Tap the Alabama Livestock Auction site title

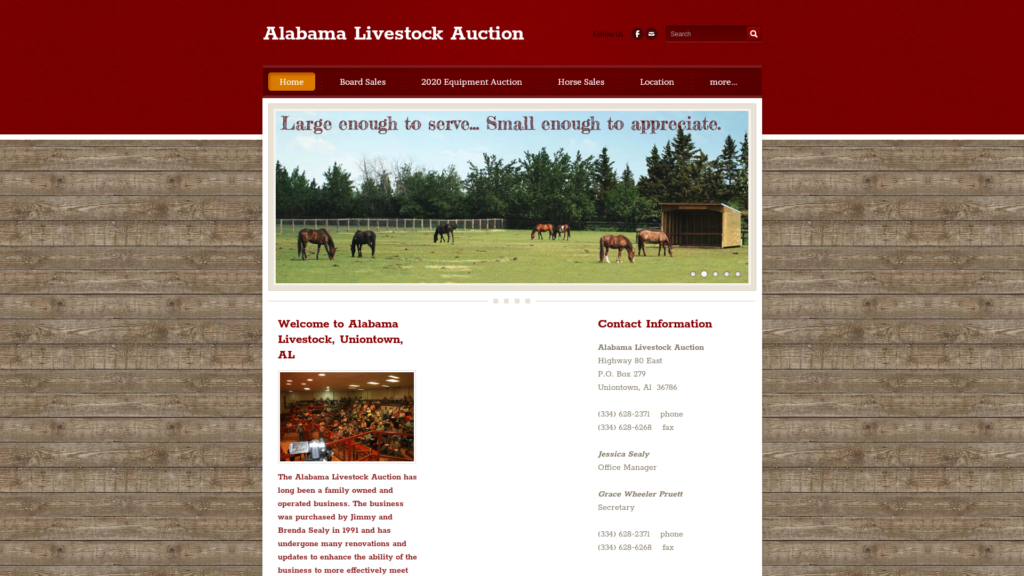pyautogui.click(x=393, y=33)
